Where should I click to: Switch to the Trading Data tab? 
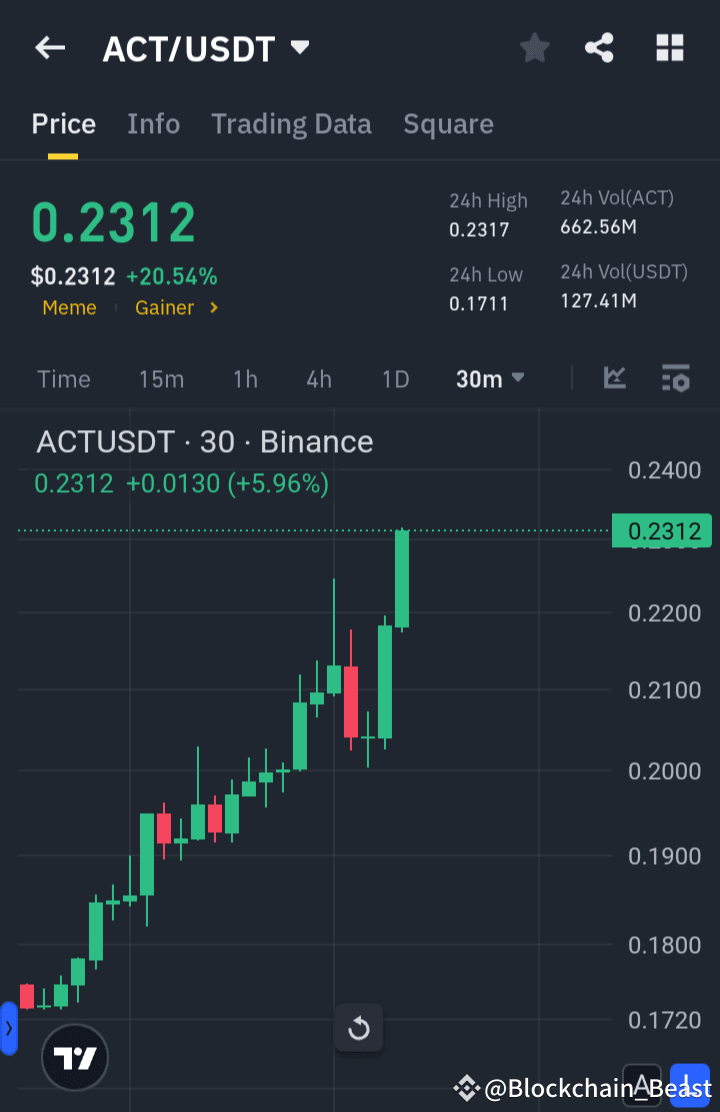(291, 123)
